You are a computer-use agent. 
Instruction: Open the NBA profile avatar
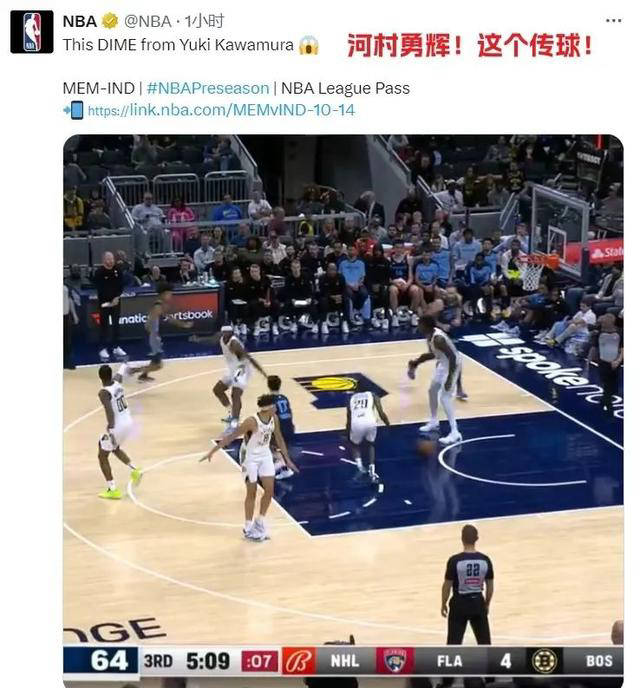[32, 32]
